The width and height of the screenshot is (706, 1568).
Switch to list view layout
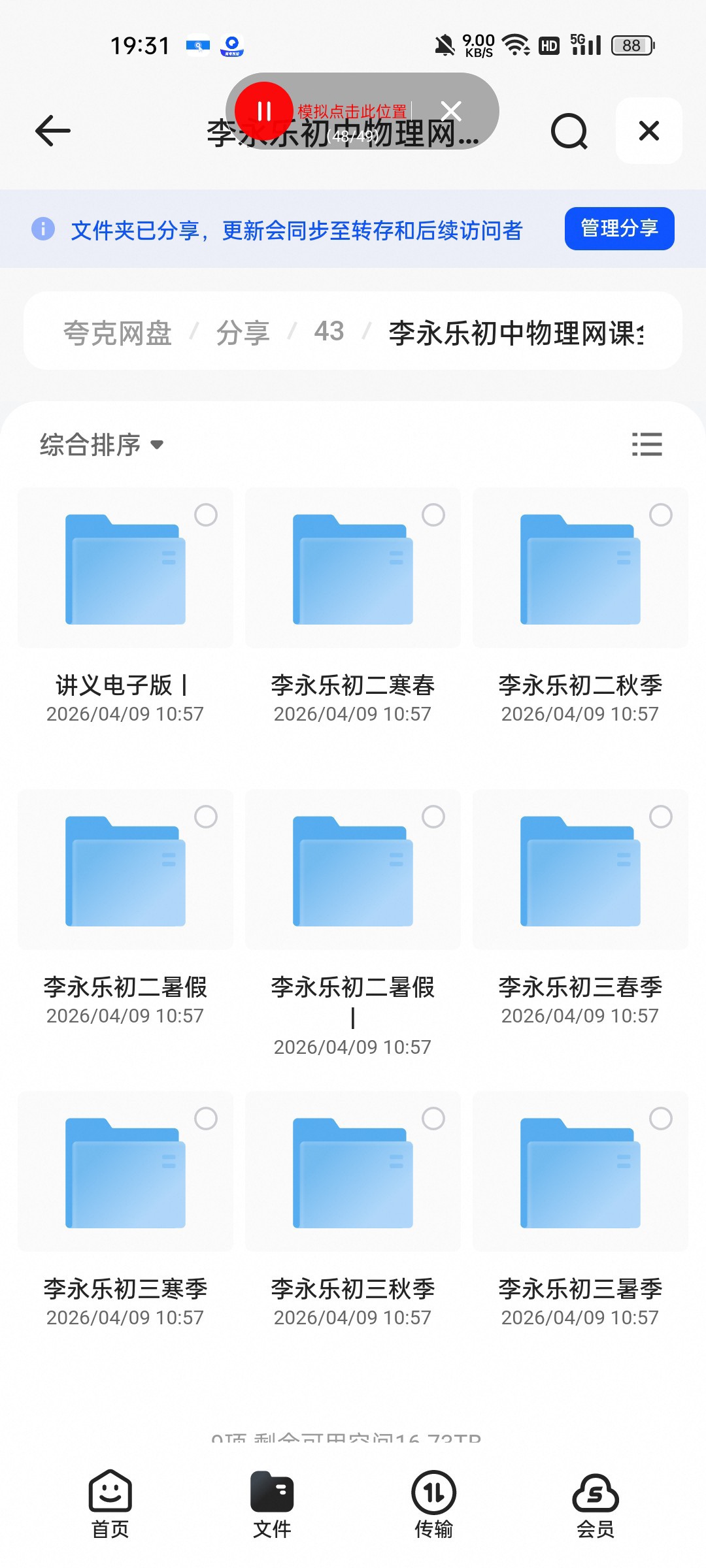(647, 444)
